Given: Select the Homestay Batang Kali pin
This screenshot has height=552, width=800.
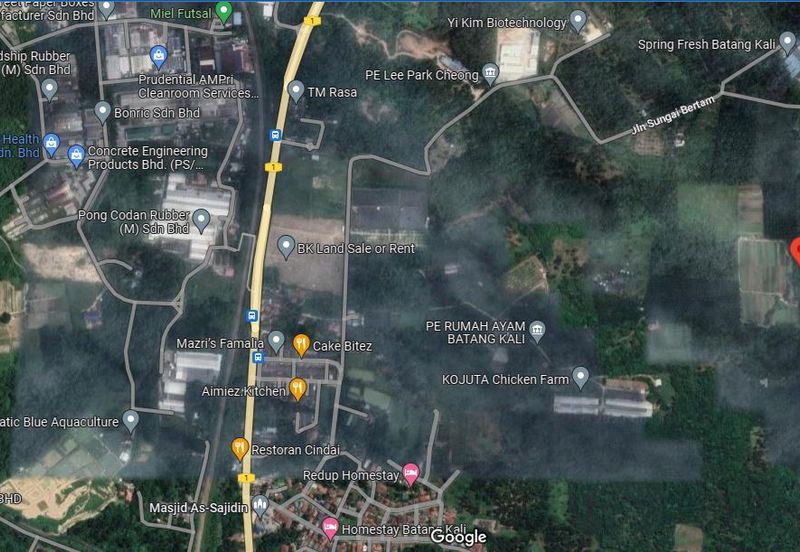Looking at the screenshot, I should pos(329,528).
